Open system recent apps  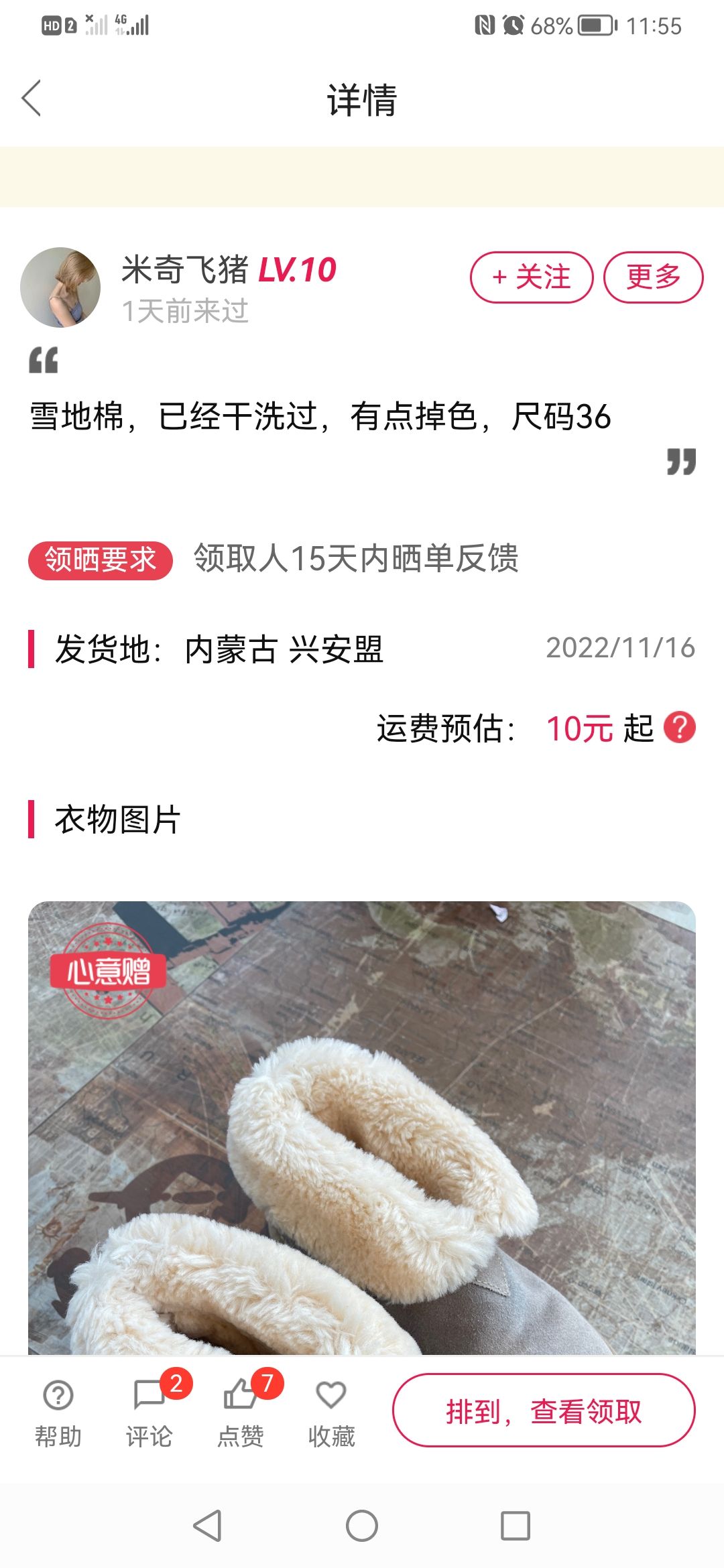(516, 1526)
